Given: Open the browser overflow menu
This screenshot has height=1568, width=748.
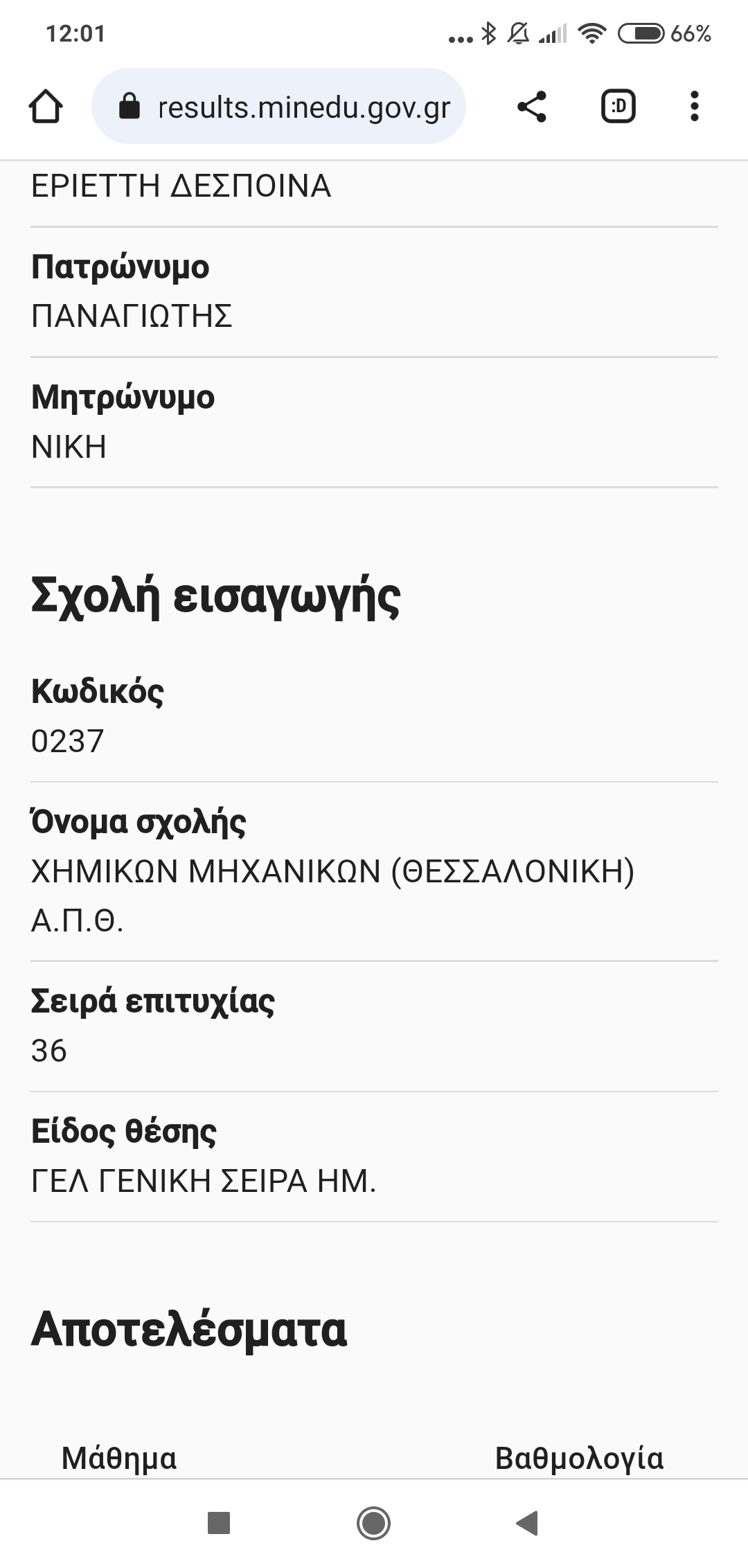Looking at the screenshot, I should click(694, 107).
